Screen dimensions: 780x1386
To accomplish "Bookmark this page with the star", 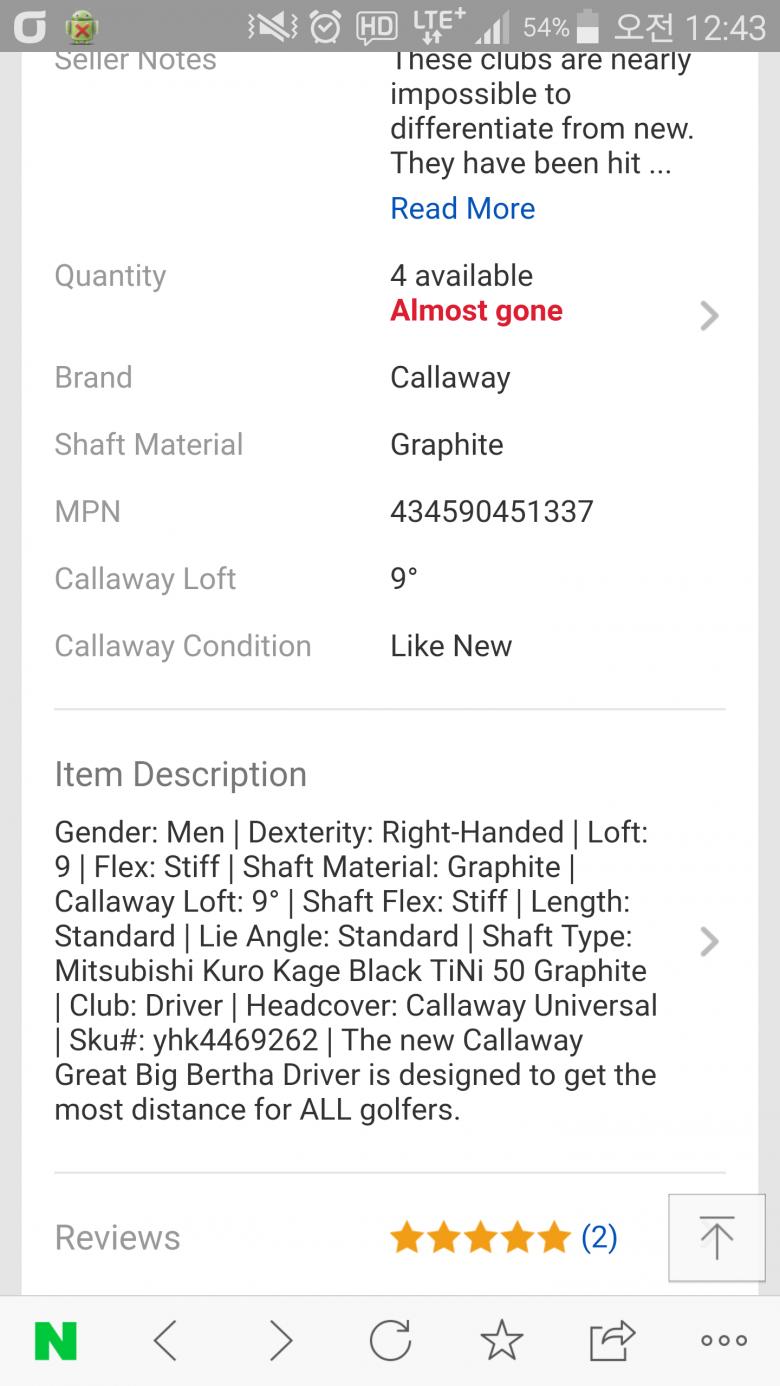I will tap(501, 1341).
